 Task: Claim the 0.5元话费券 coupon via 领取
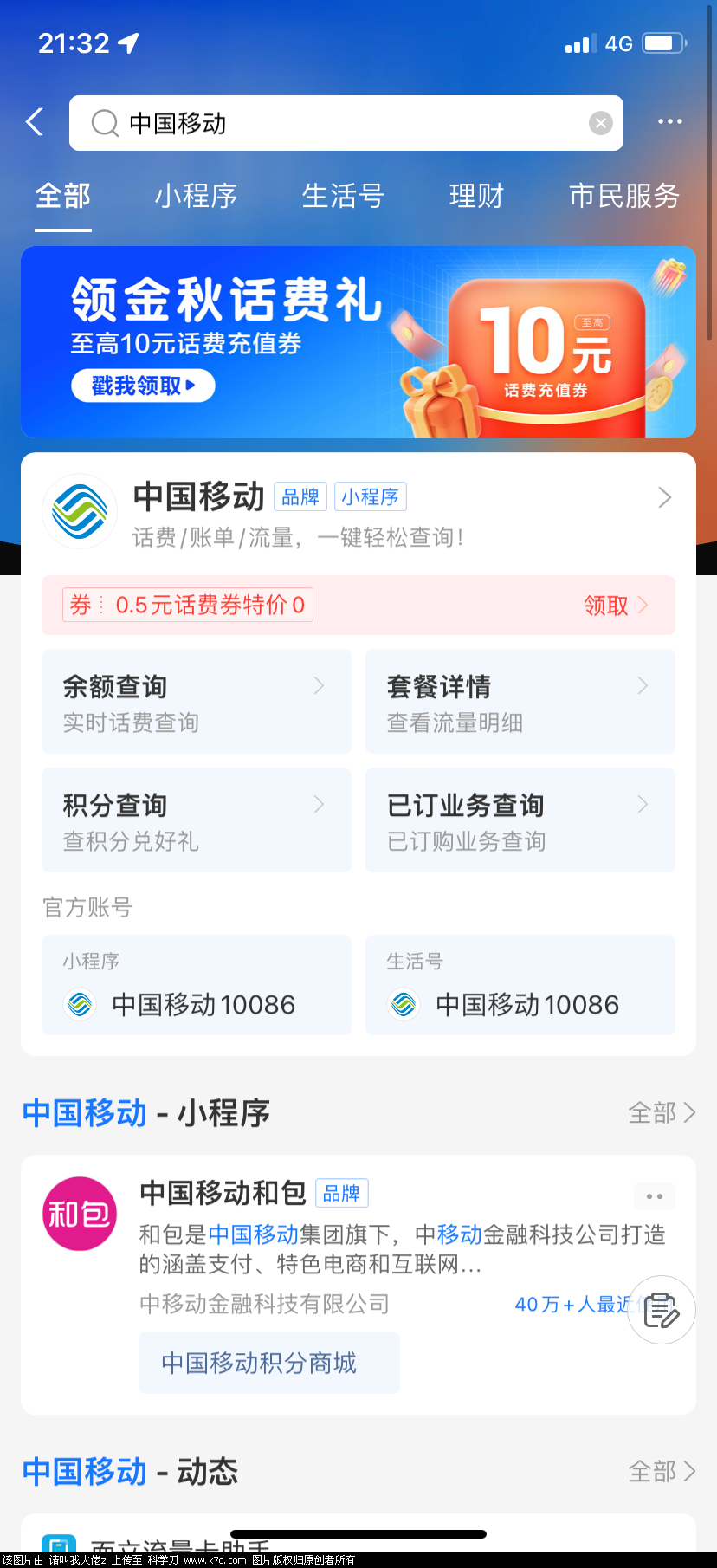[615, 606]
